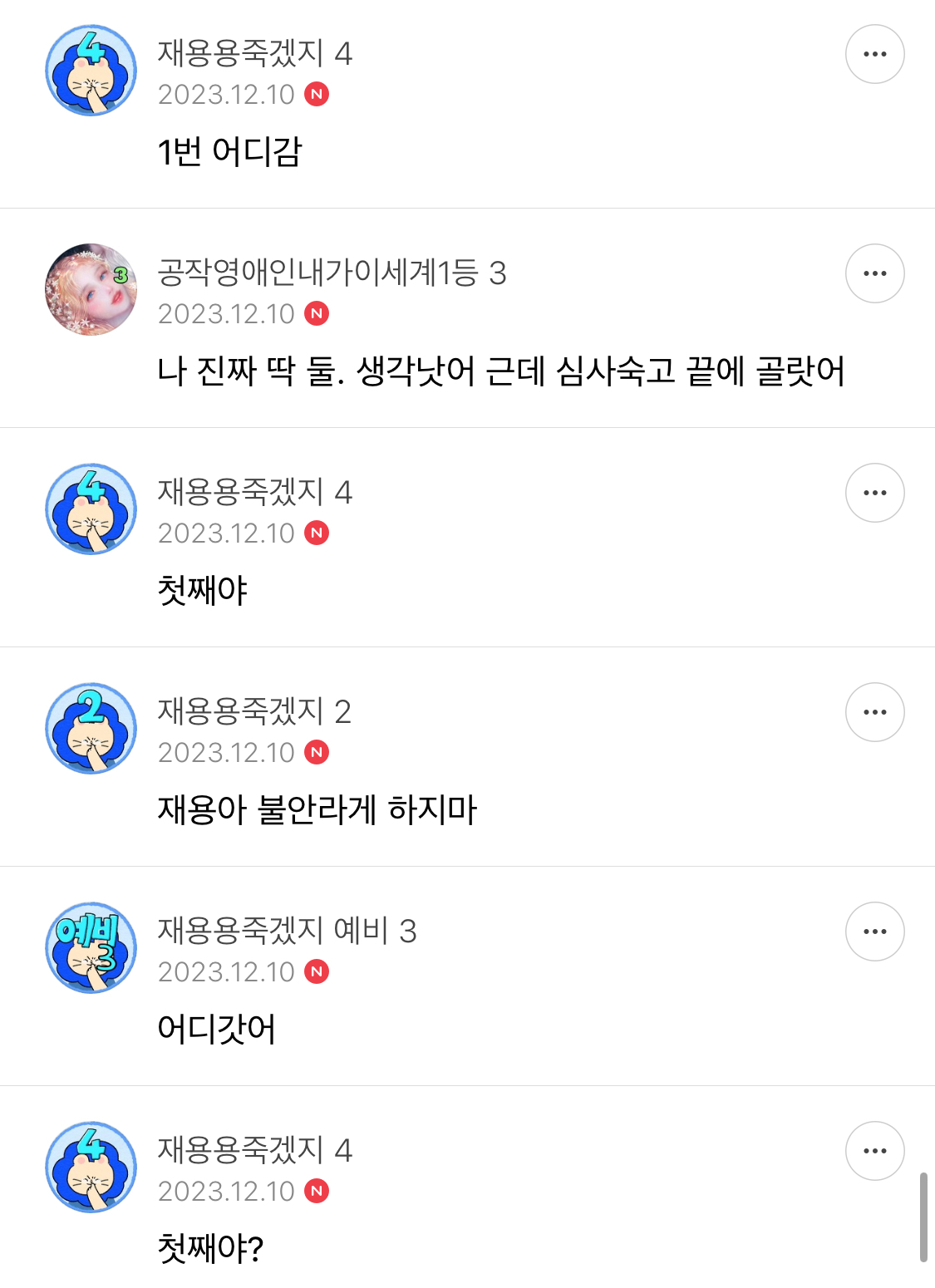Open the three-dot menu on the 어디갓어 comment
The image size is (935, 1288).
pos(874,932)
